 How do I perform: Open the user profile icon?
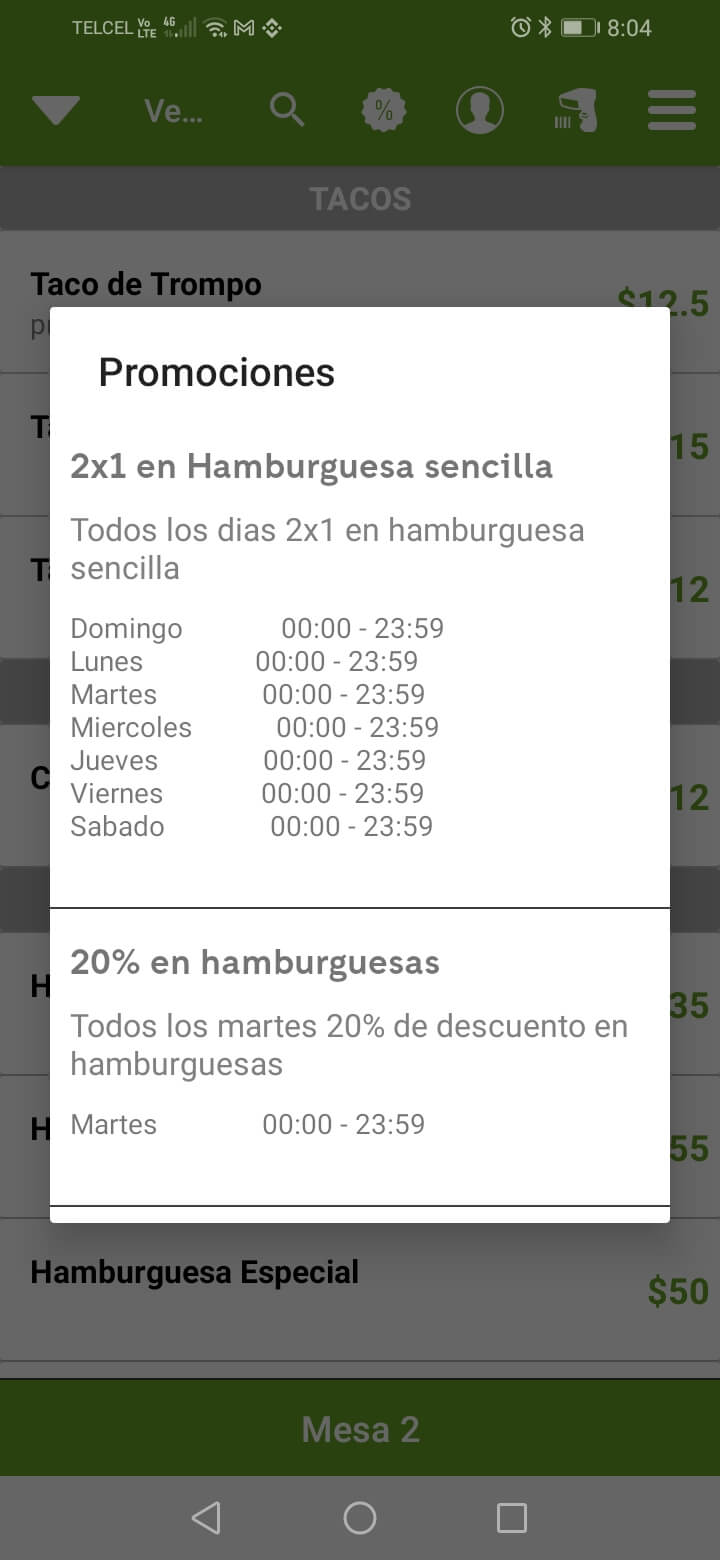point(480,110)
